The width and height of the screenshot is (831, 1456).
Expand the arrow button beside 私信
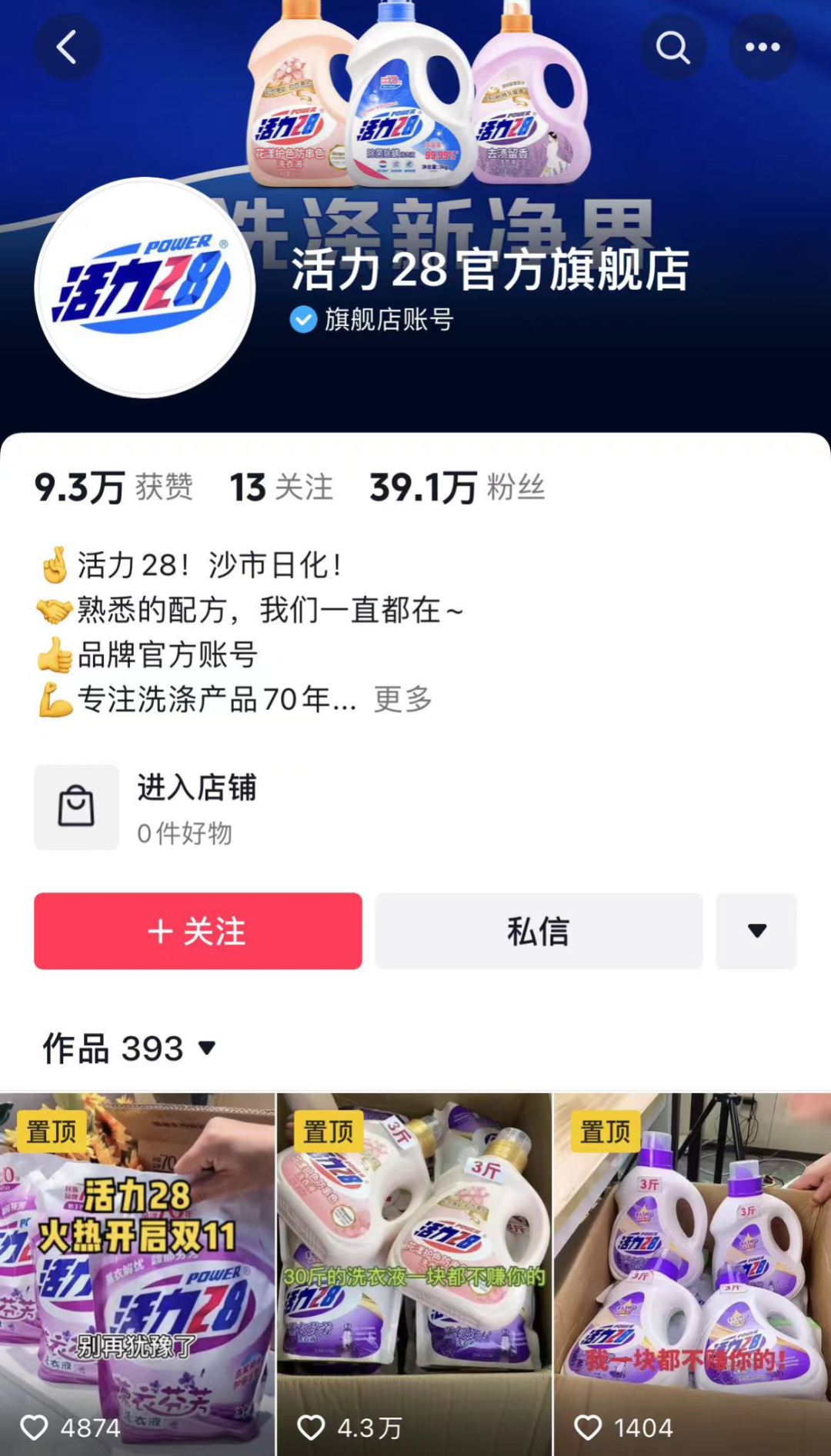(x=756, y=931)
